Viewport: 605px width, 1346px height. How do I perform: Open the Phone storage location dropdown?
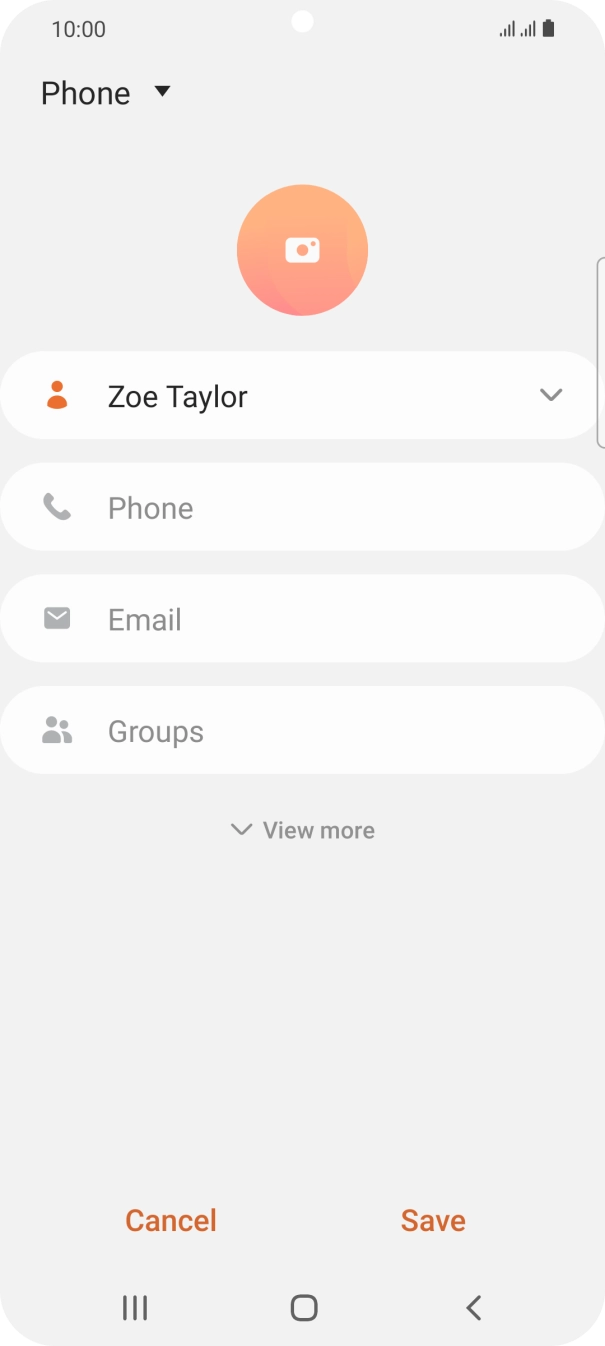(105, 93)
